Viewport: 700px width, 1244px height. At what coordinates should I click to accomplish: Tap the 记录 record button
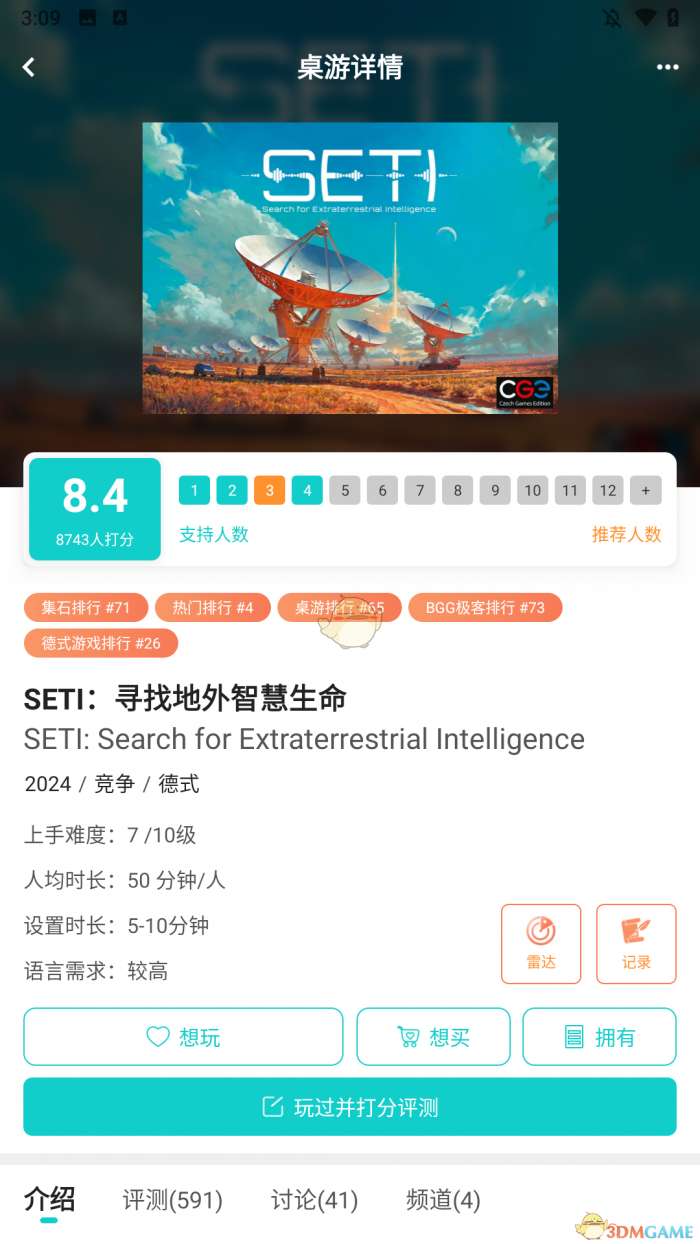(636, 943)
